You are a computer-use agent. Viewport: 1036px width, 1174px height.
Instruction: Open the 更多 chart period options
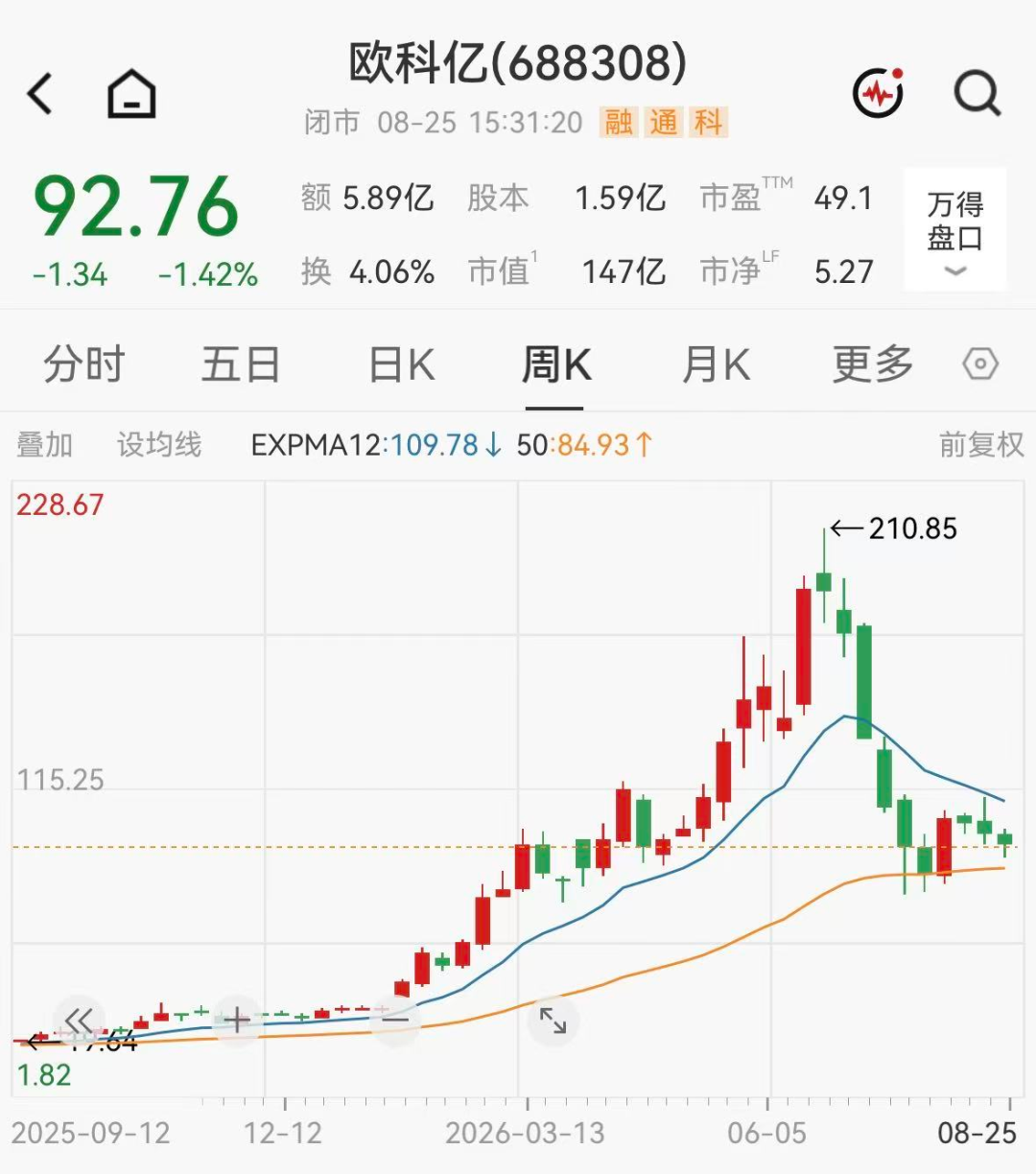(873, 365)
